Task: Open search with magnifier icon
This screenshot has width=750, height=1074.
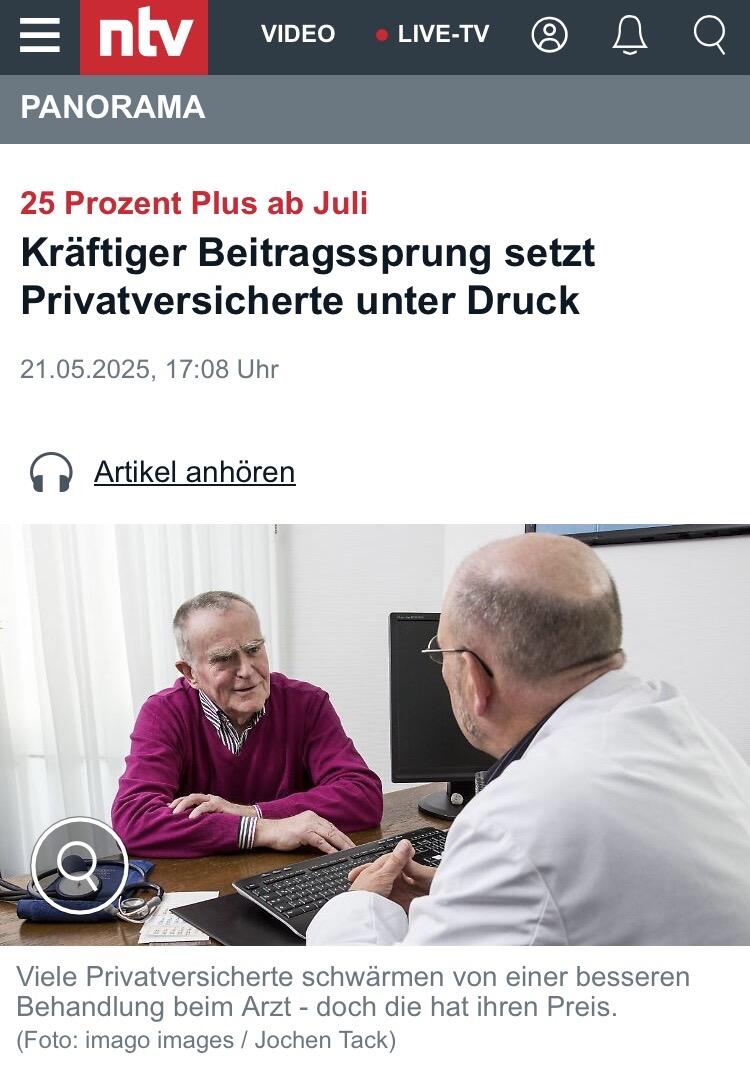Action: click(x=709, y=36)
